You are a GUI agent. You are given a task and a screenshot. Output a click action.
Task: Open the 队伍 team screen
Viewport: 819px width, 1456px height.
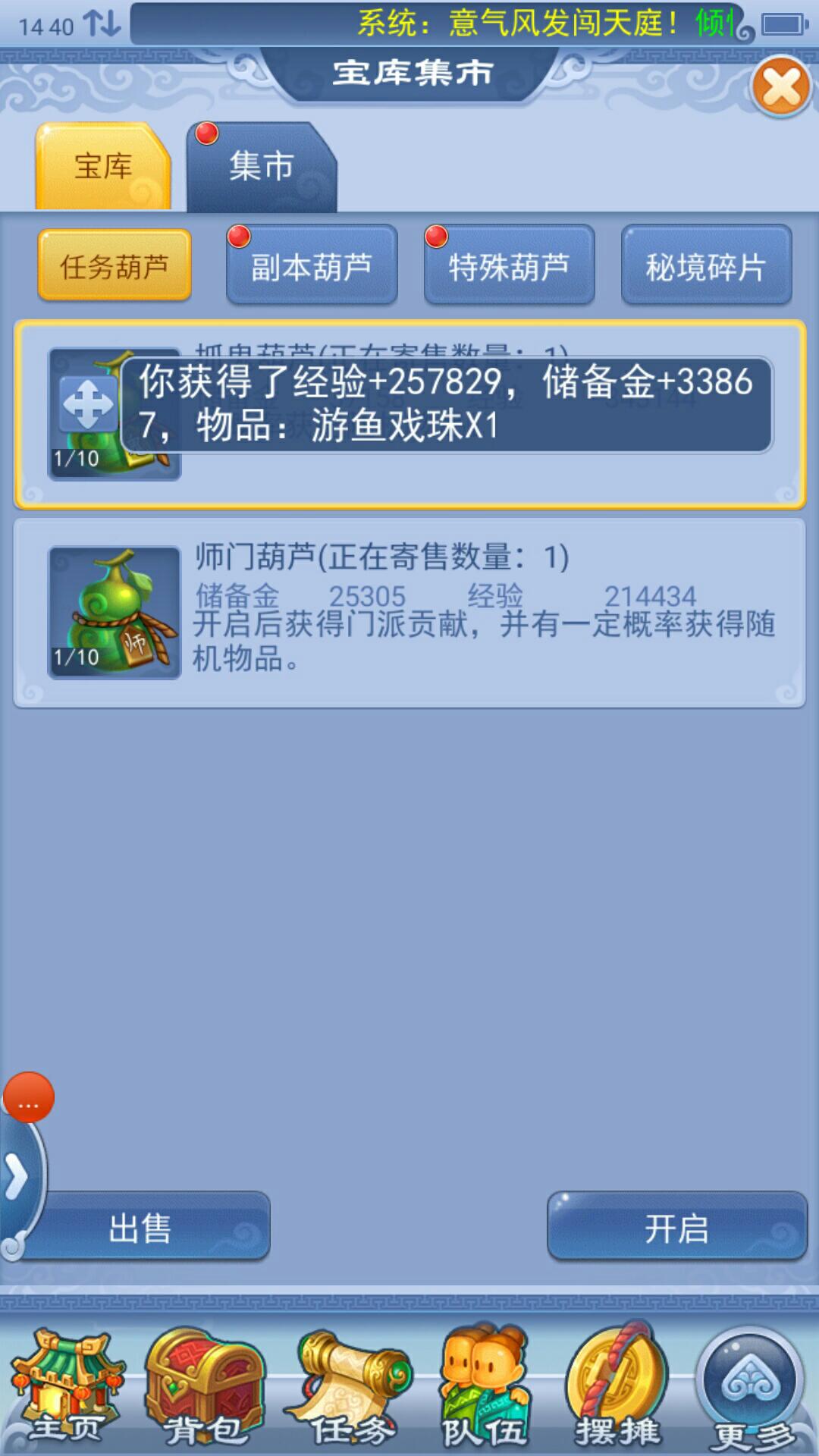[485, 1387]
